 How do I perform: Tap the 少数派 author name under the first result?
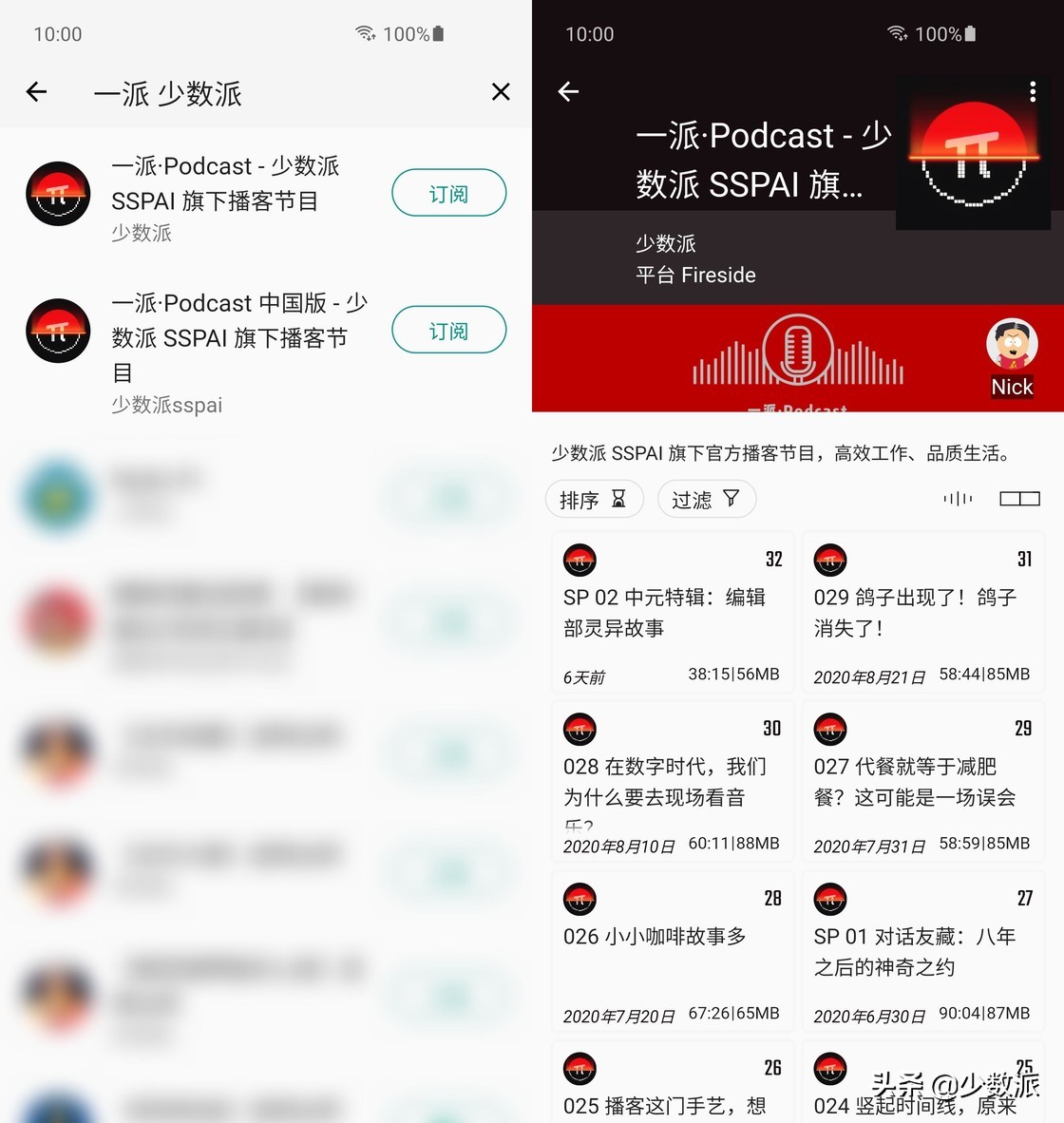pos(141,233)
